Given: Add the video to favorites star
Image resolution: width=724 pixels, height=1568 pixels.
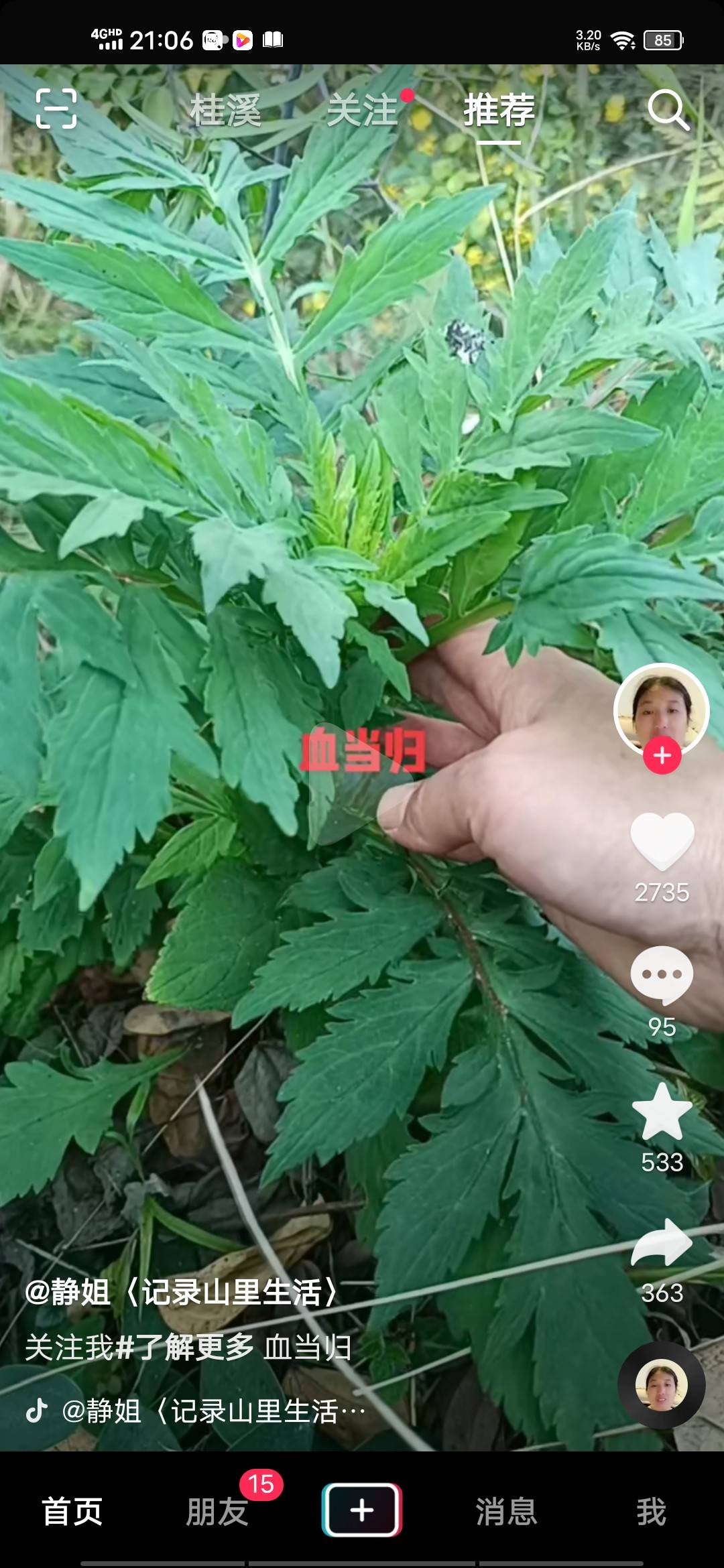Looking at the screenshot, I should (x=662, y=1112).
